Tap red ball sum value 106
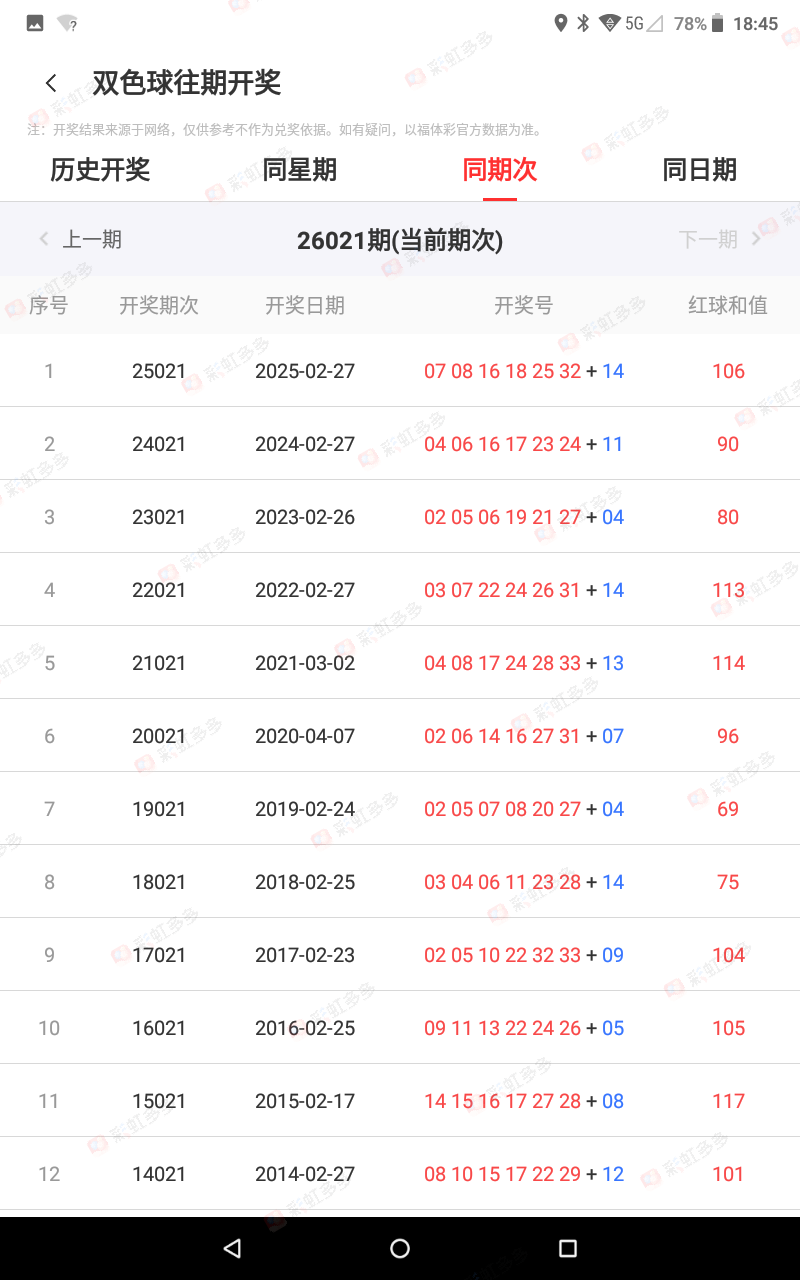The width and height of the screenshot is (800, 1280). coord(728,371)
